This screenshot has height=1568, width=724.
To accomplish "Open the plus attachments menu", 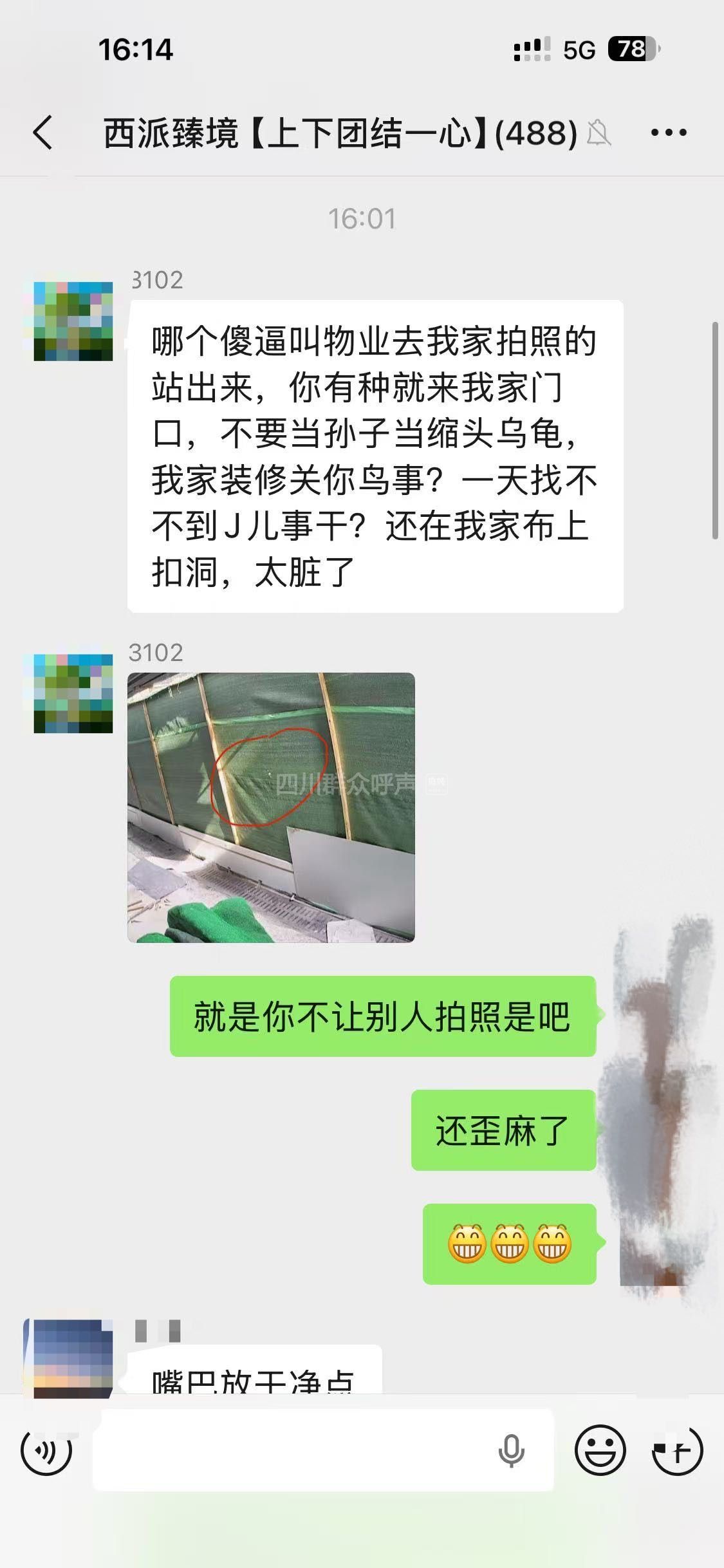I will point(677,1450).
